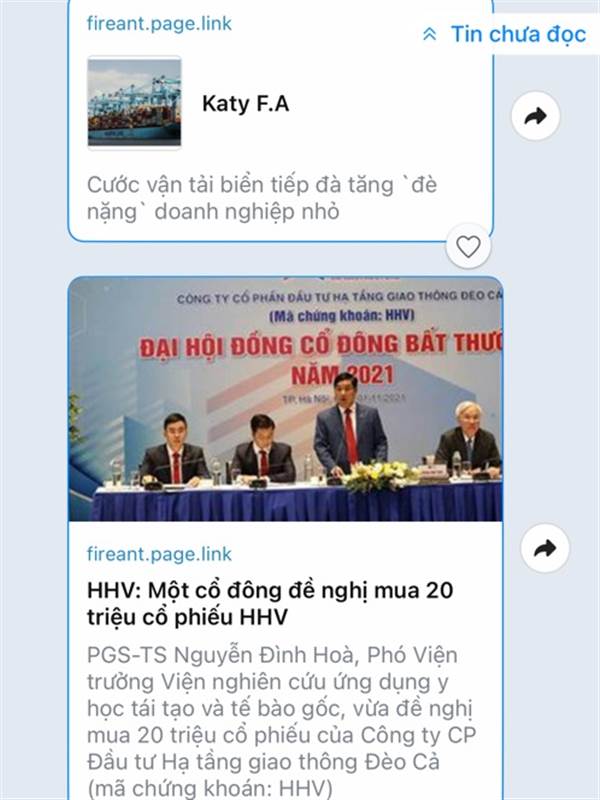The height and width of the screenshot is (800, 600).
Task: Like the shipping freight message with heart
Action: point(468,246)
